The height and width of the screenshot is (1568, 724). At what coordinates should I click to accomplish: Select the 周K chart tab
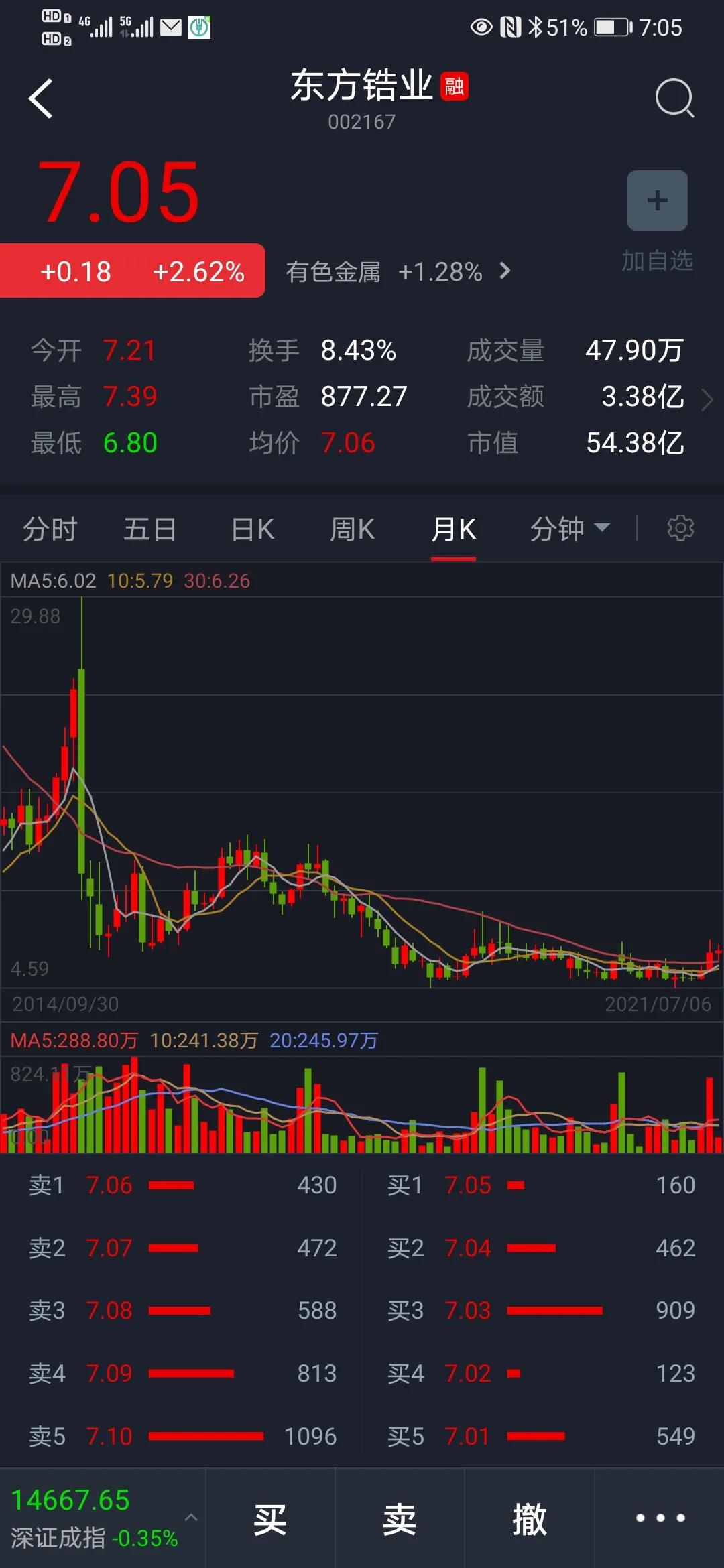click(x=352, y=529)
